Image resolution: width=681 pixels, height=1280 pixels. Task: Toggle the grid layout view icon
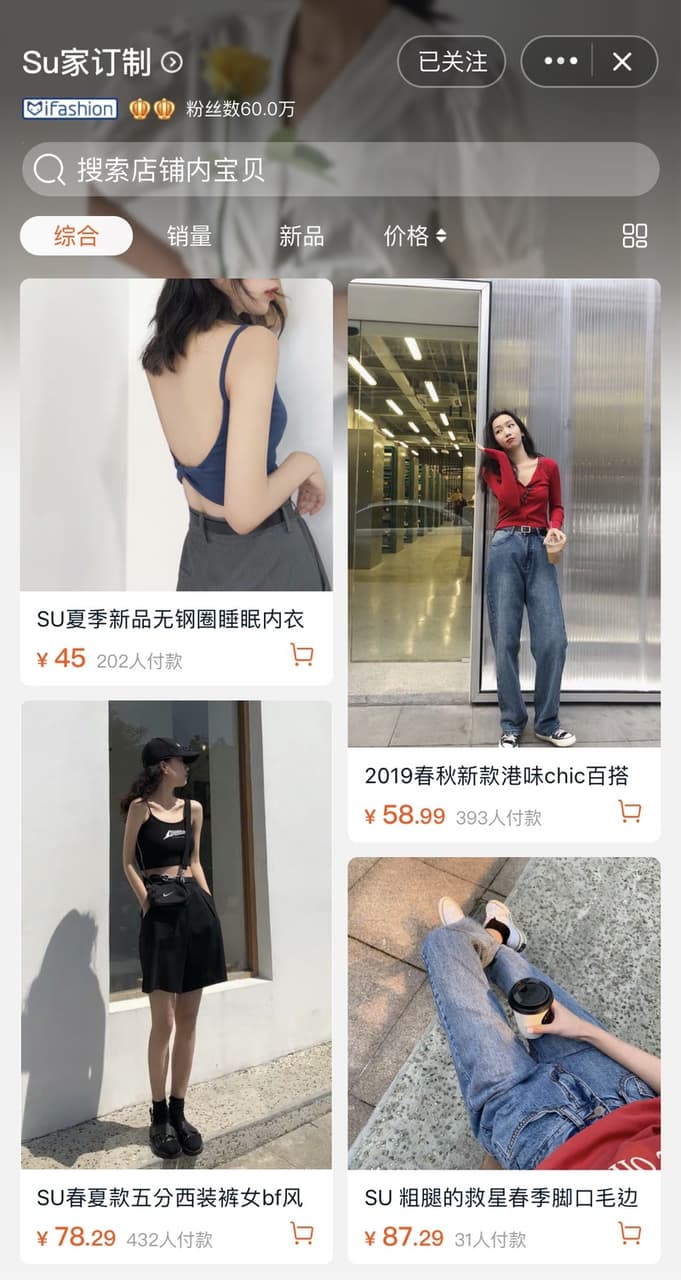[635, 236]
